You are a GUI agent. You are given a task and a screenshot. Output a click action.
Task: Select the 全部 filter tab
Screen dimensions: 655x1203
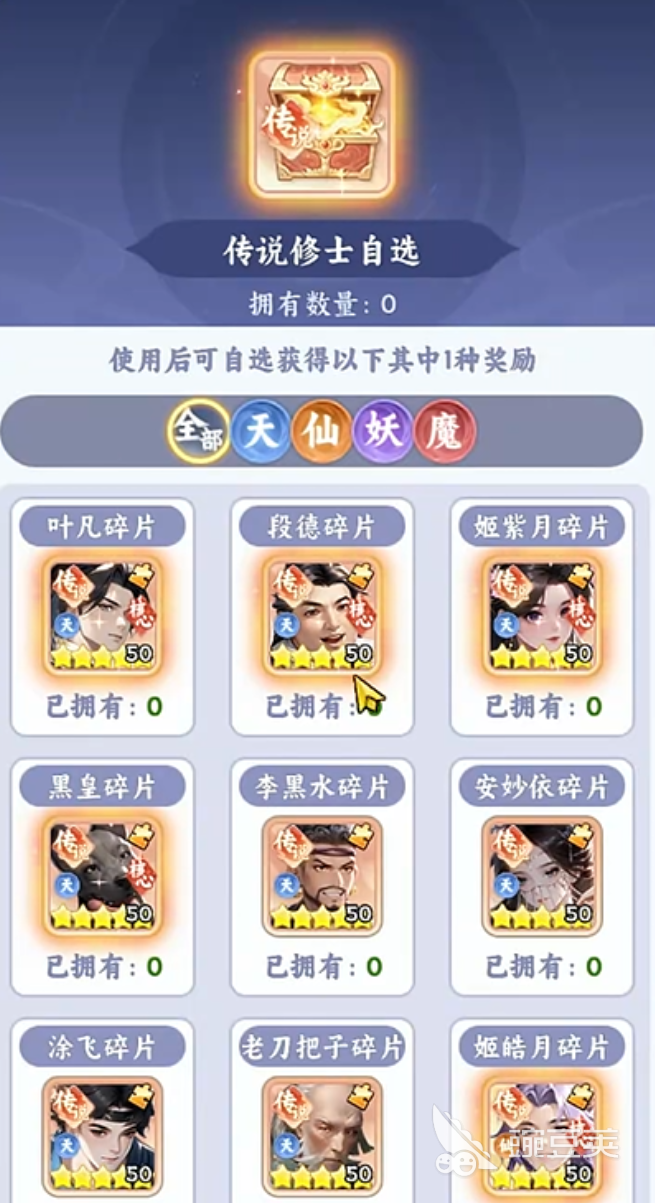point(198,431)
